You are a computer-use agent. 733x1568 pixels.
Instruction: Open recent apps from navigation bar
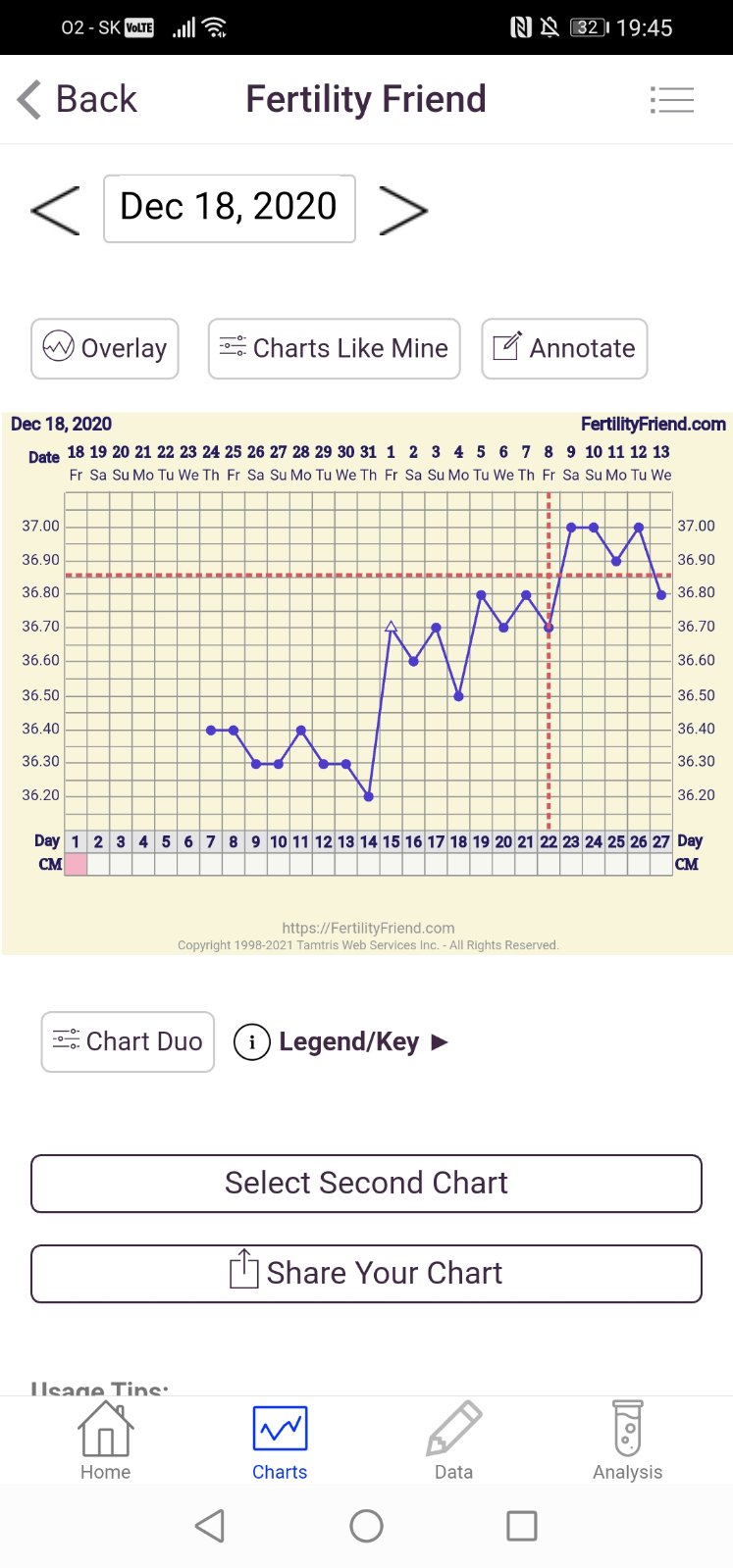521,1526
